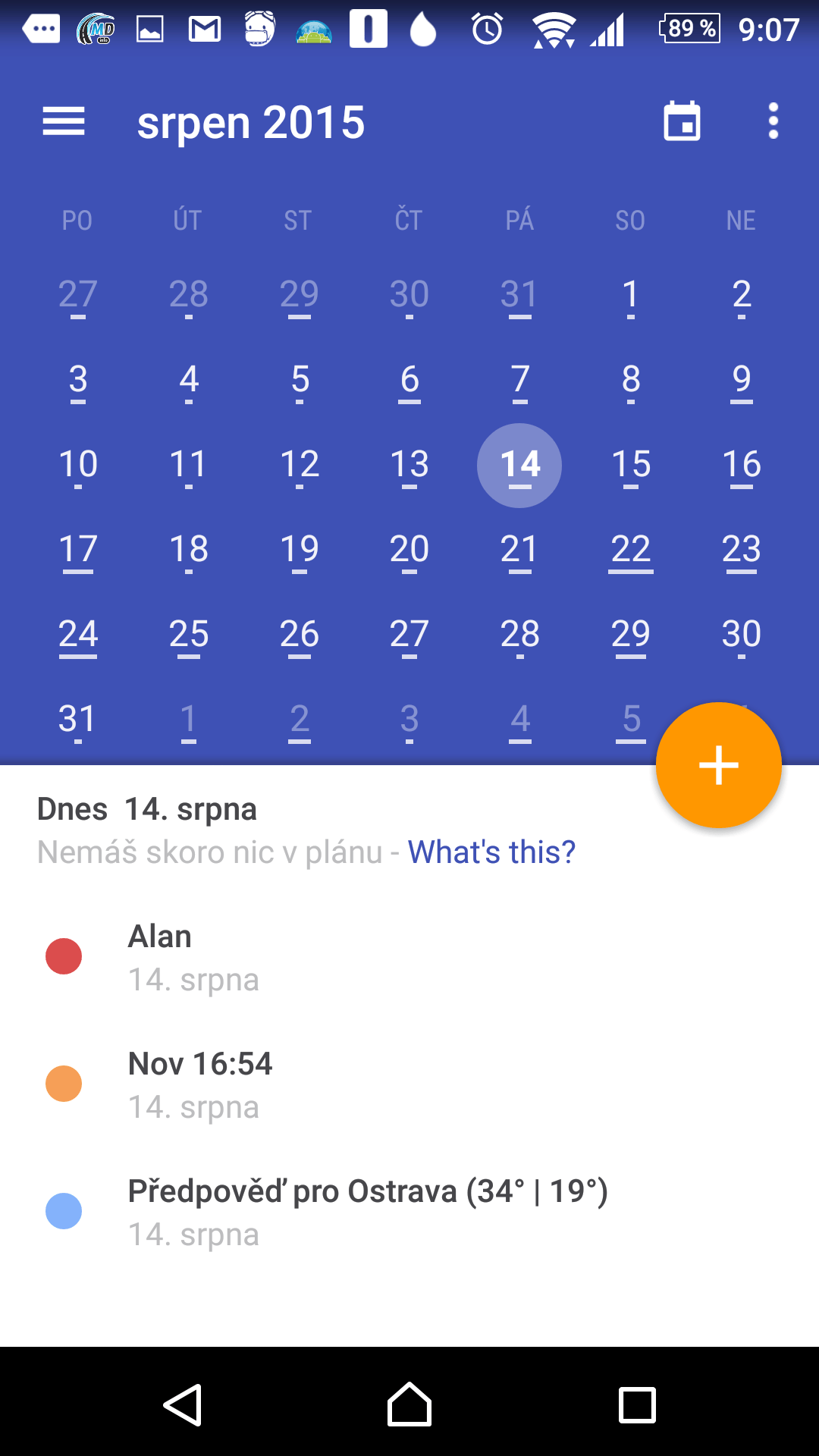
Task: Open the Alan event
Action: [409, 957]
